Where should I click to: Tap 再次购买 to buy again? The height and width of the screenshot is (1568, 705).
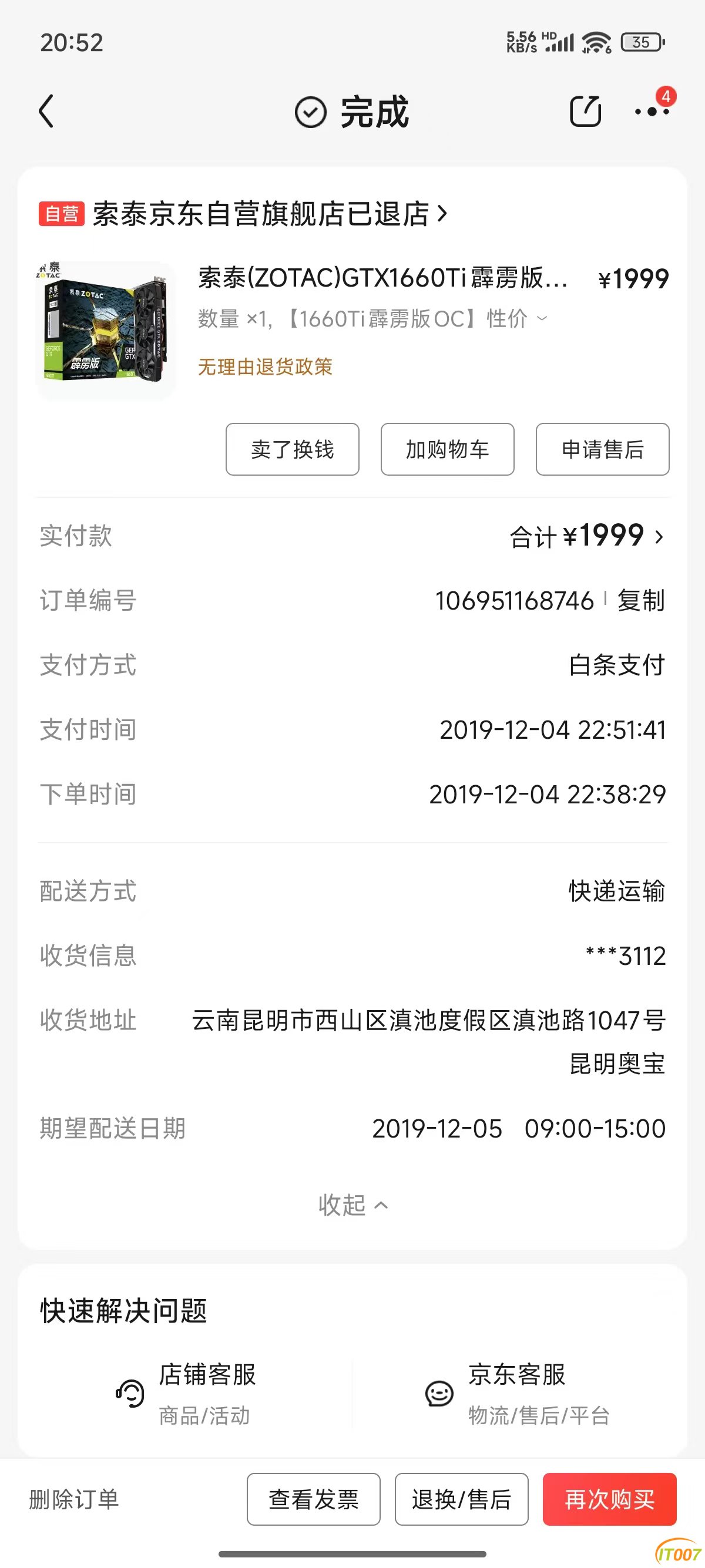click(609, 1499)
